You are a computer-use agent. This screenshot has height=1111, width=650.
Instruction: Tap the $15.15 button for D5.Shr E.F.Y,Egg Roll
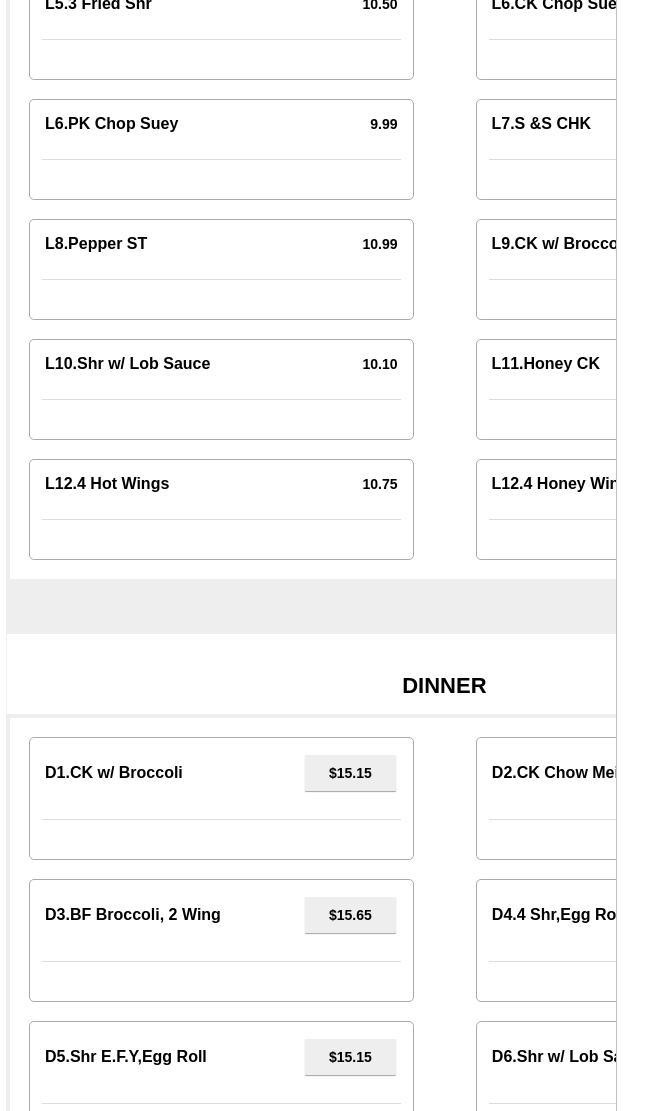350,1057
